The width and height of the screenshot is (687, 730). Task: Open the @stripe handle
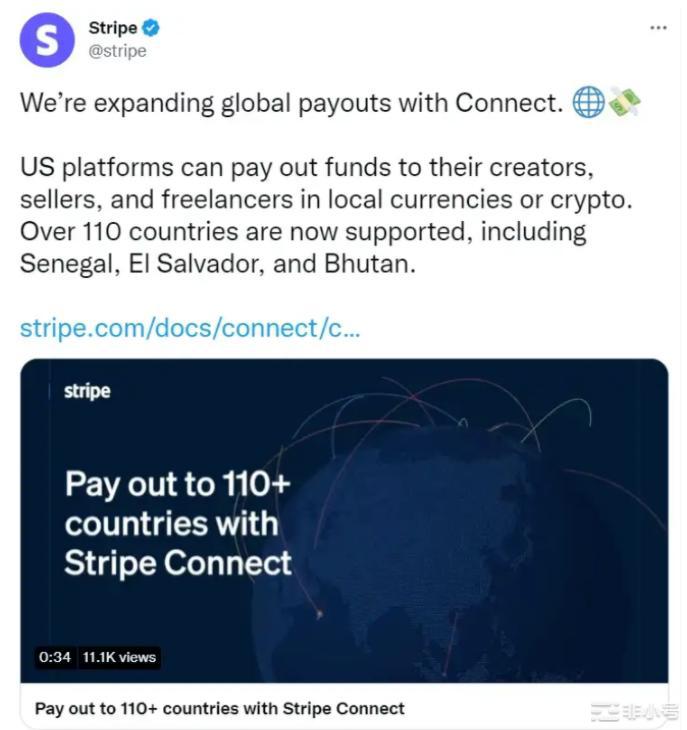pyautogui.click(x=117, y=51)
